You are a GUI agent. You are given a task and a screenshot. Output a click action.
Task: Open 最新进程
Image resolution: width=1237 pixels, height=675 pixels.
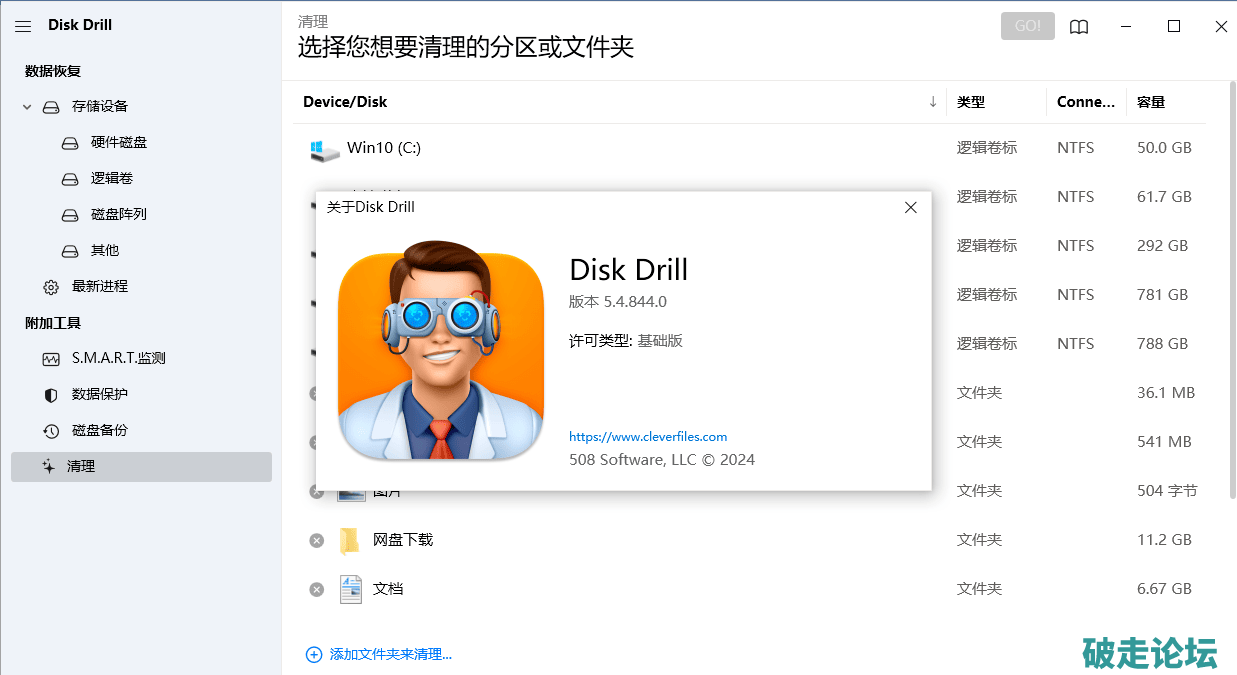[99, 287]
